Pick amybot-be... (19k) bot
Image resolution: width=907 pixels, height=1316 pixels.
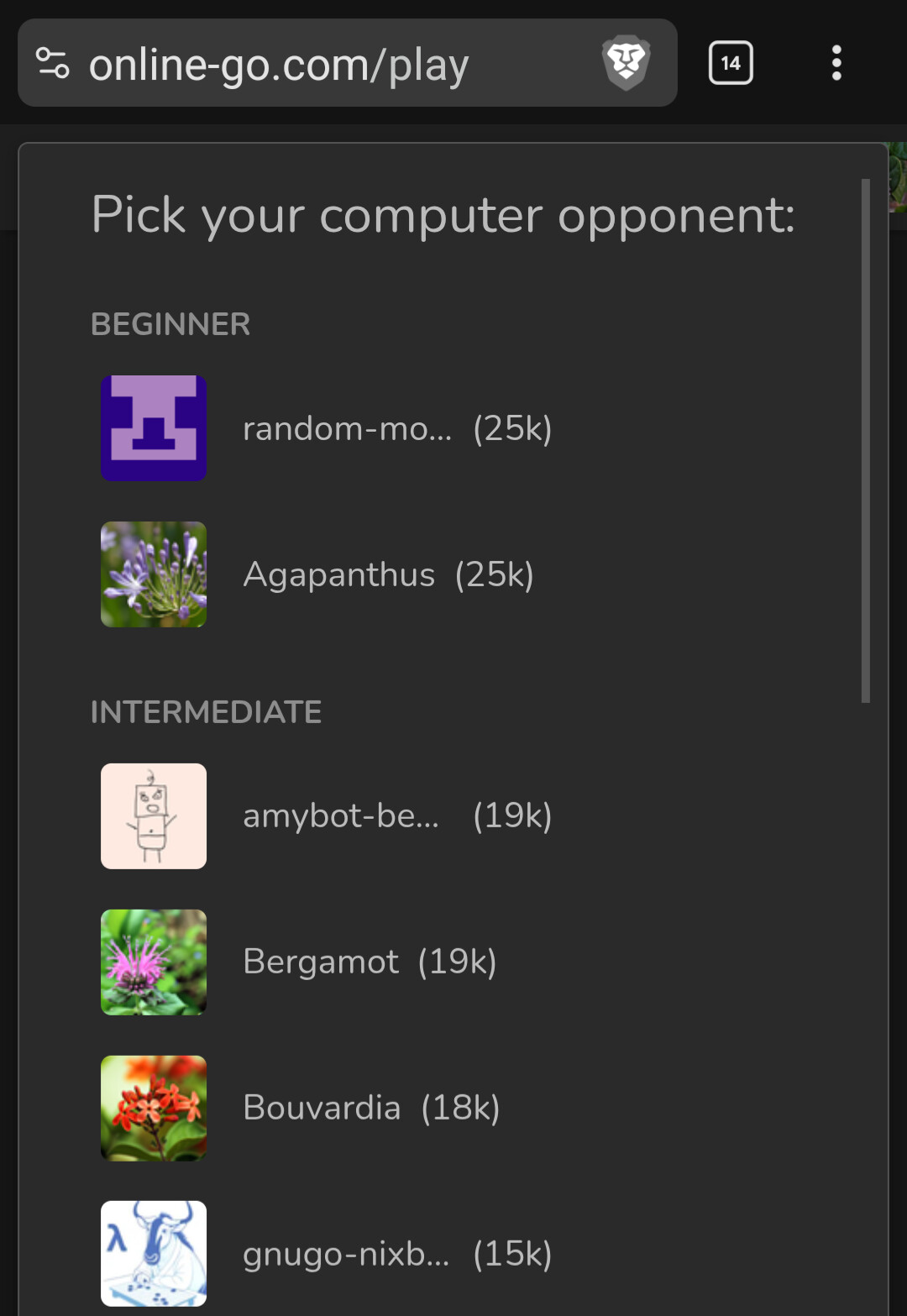coord(396,815)
